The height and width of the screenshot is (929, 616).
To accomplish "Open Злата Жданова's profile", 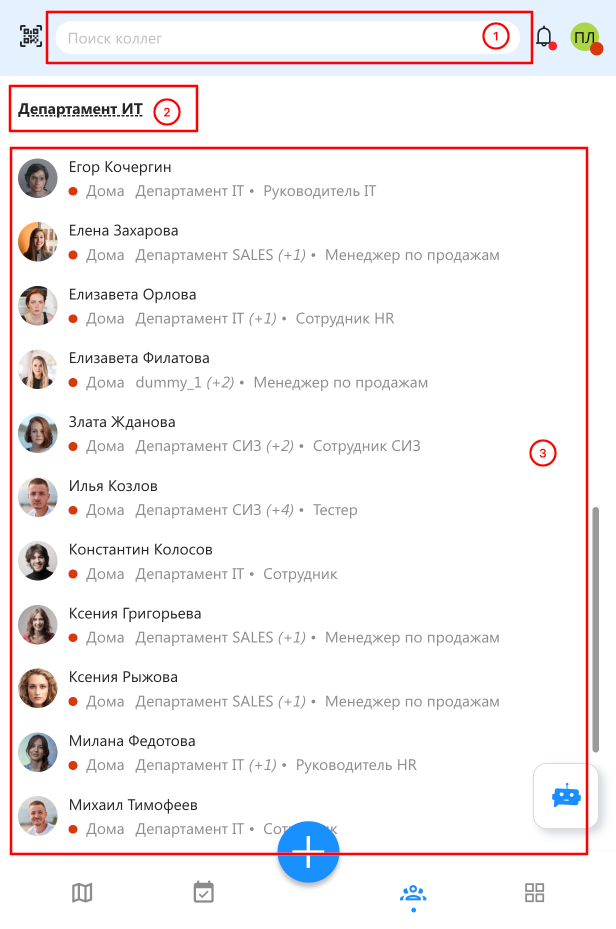I will [x=122, y=422].
